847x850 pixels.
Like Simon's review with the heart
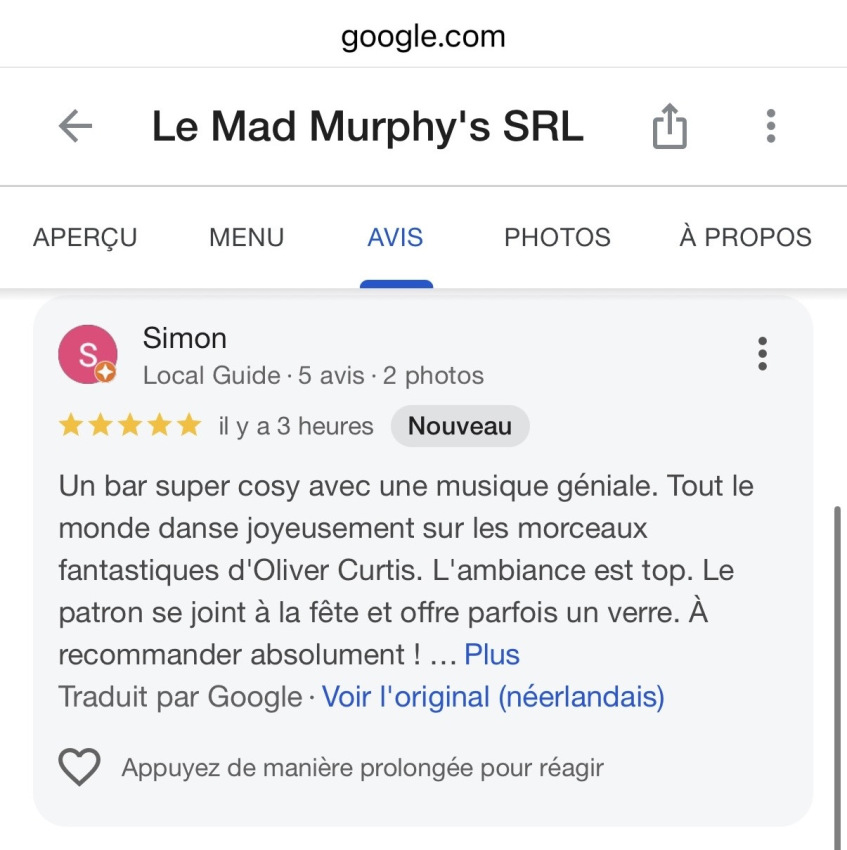point(79,768)
